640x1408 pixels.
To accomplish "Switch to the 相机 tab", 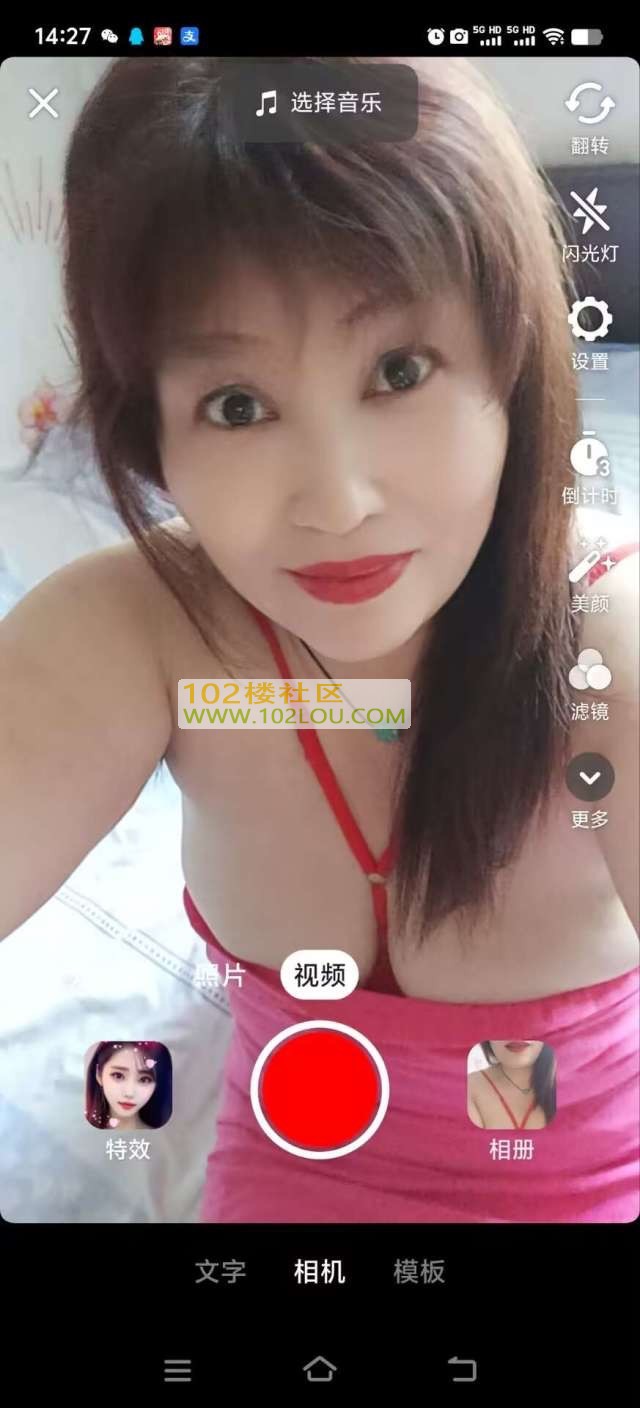I will 319,1272.
